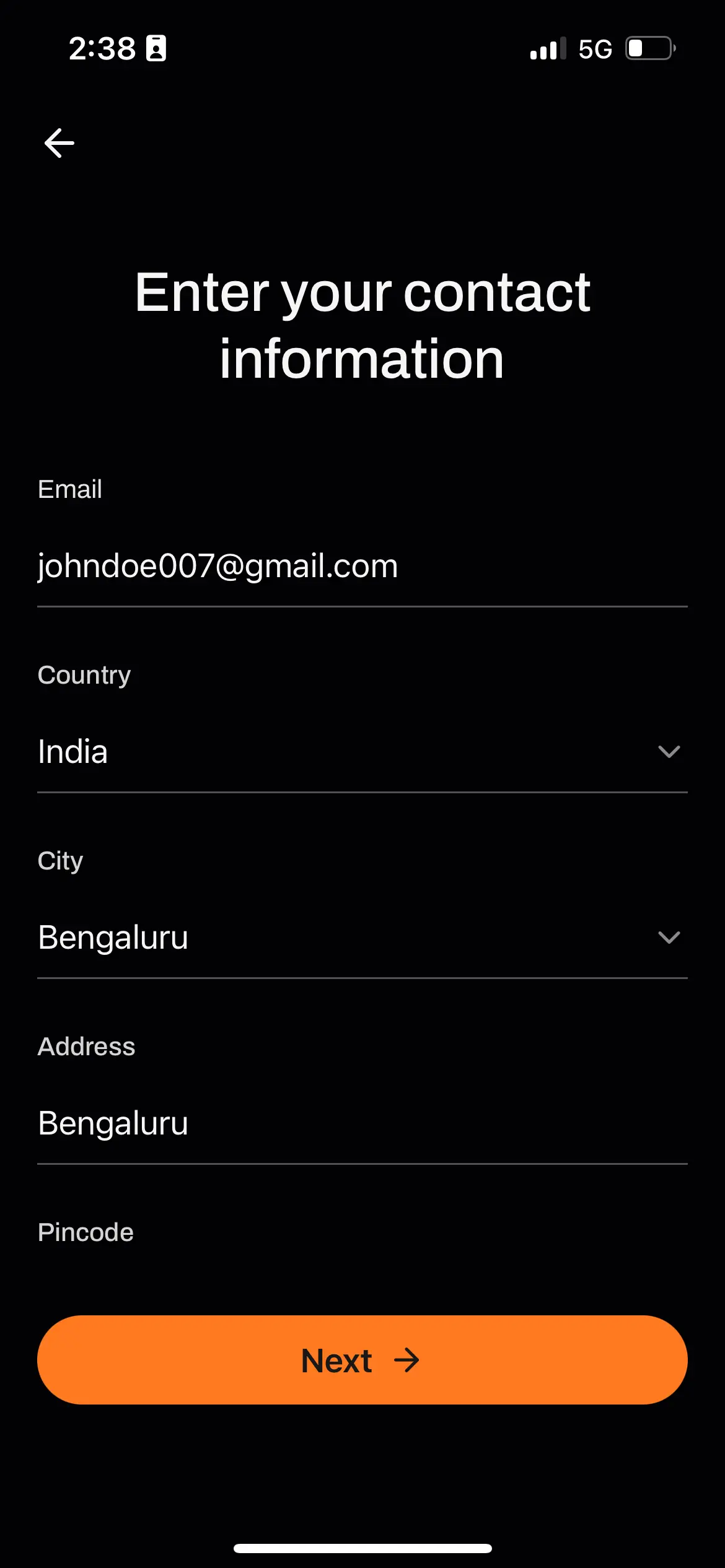The width and height of the screenshot is (725, 1568).
Task: Click the chevron next to India
Action: [670, 752]
